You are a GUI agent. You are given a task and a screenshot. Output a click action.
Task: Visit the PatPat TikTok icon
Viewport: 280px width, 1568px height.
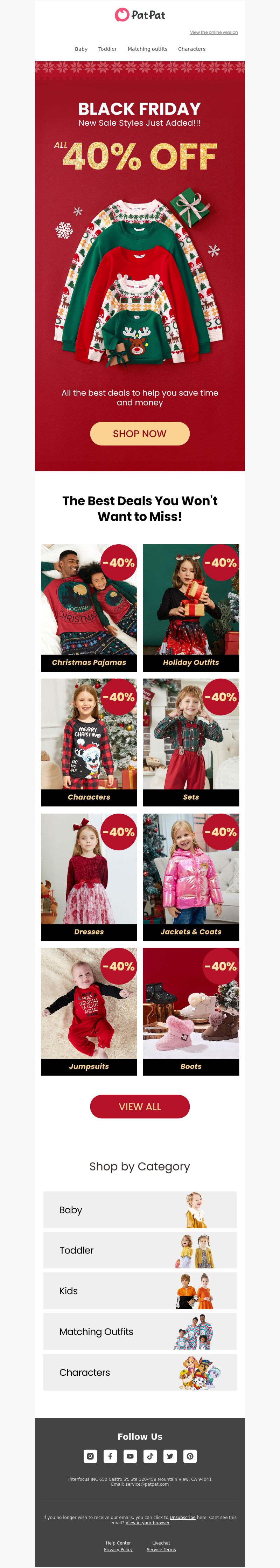tap(150, 1456)
